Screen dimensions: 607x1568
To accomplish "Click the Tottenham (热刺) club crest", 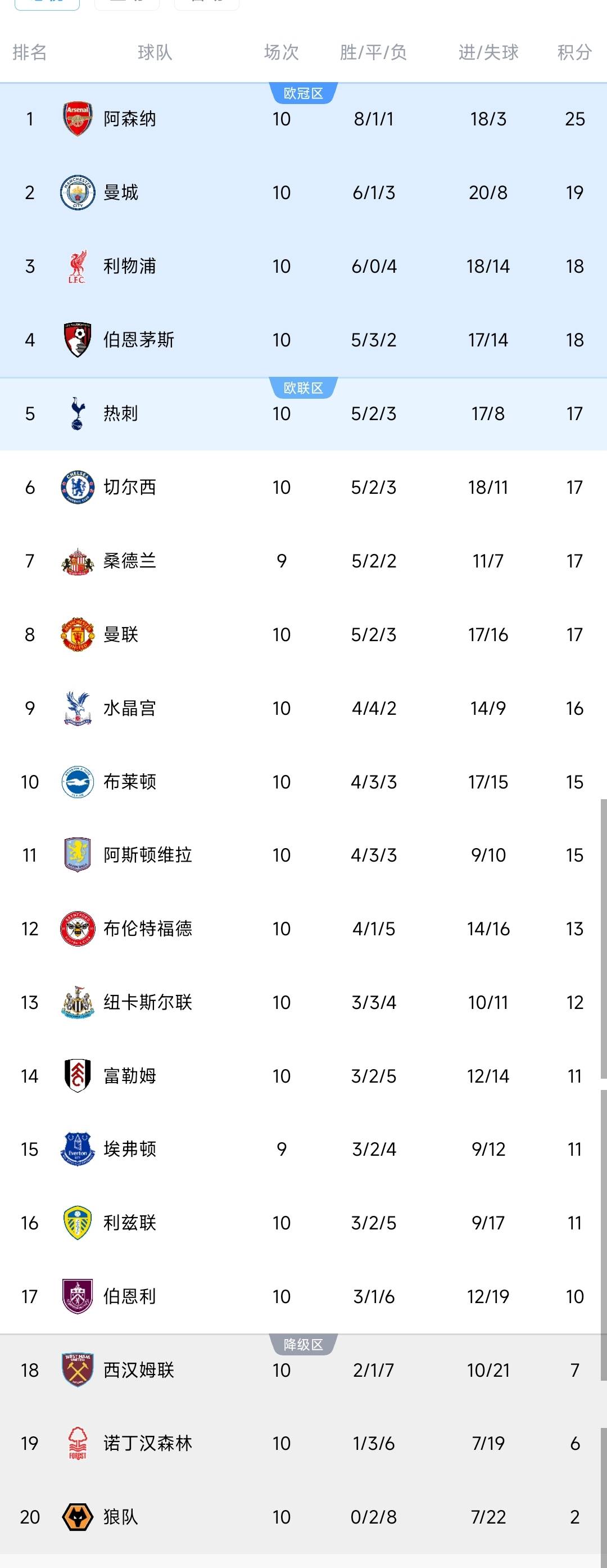I will click(x=76, y=413).
